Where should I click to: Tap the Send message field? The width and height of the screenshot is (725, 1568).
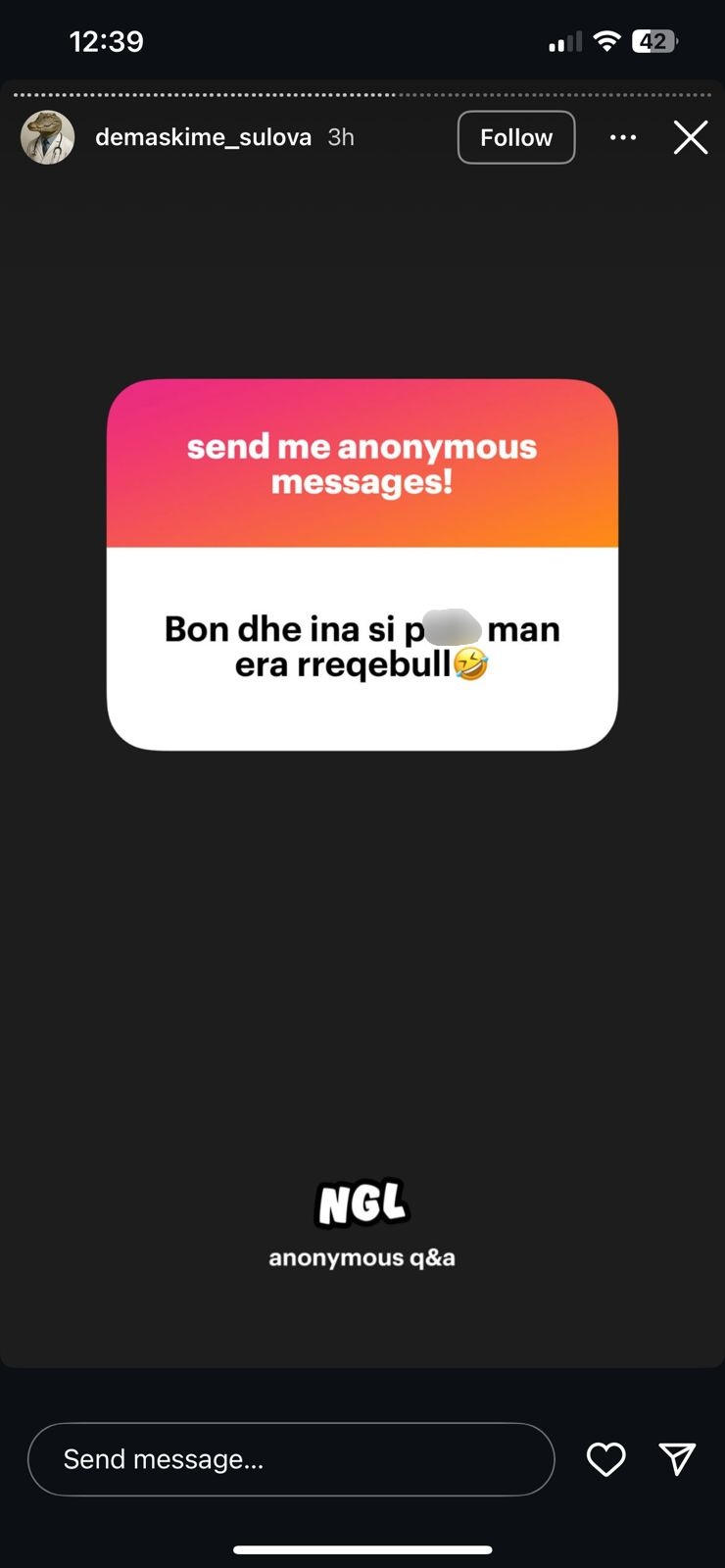(291, 1459)
